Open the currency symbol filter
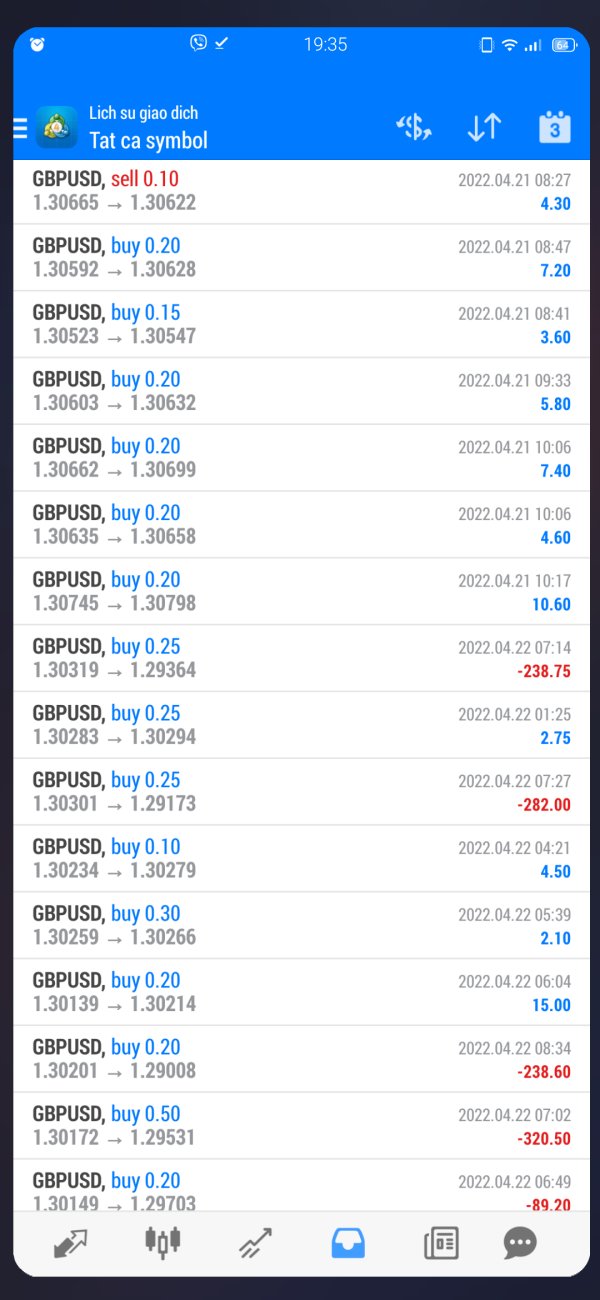600x1300 pixels. [413, 127]
